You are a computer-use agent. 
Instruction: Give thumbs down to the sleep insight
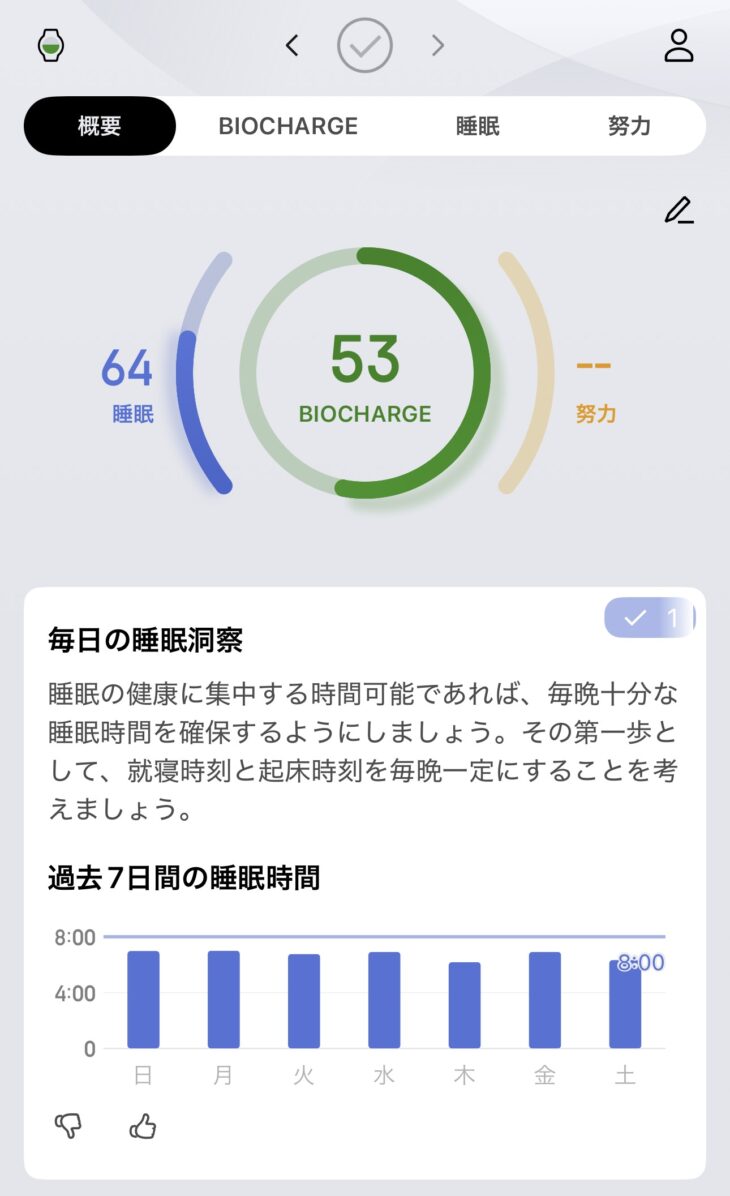(x=67, y=1127)
